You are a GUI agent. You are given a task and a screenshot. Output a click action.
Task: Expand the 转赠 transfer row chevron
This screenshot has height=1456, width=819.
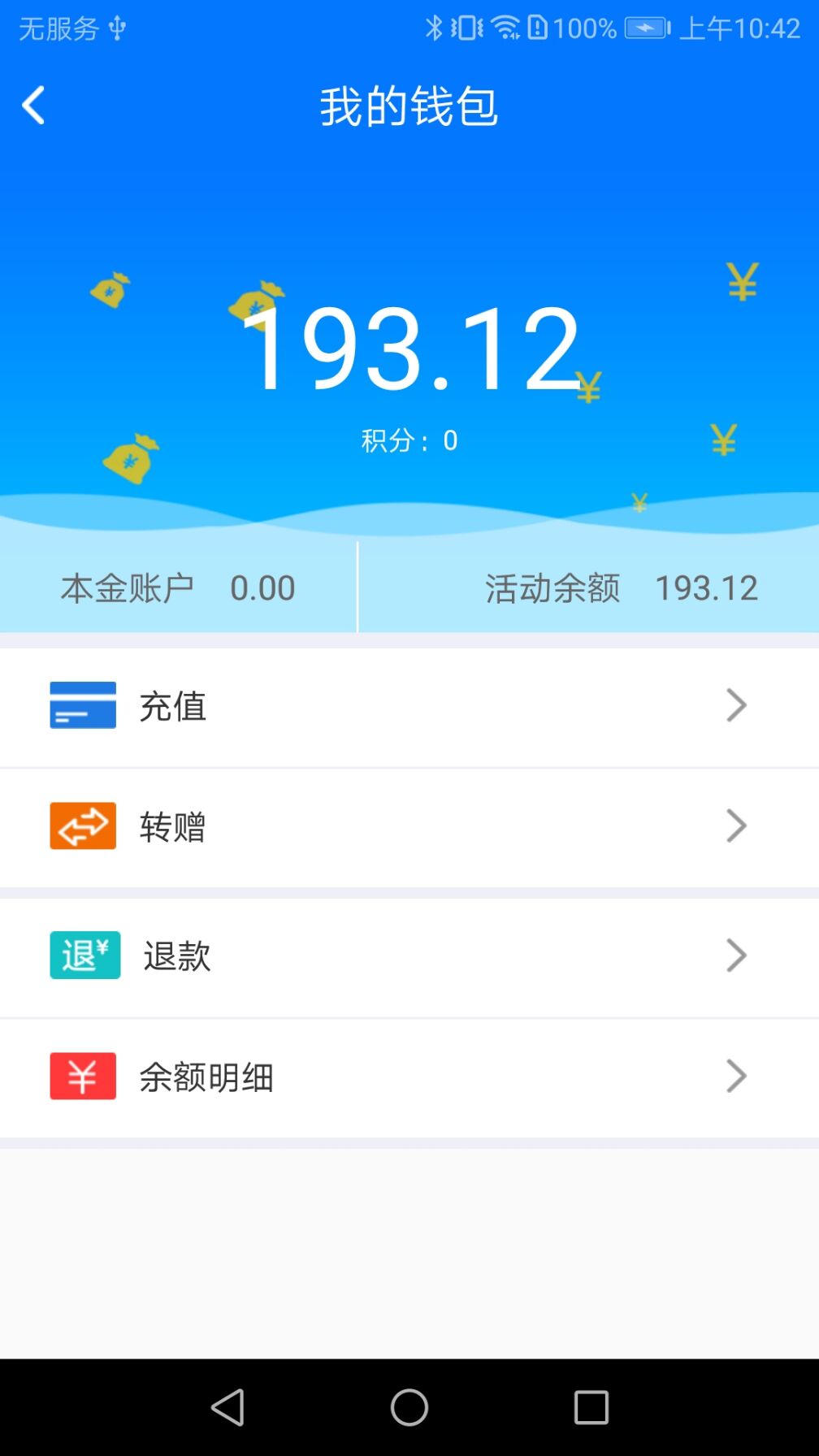click(736, 826)
